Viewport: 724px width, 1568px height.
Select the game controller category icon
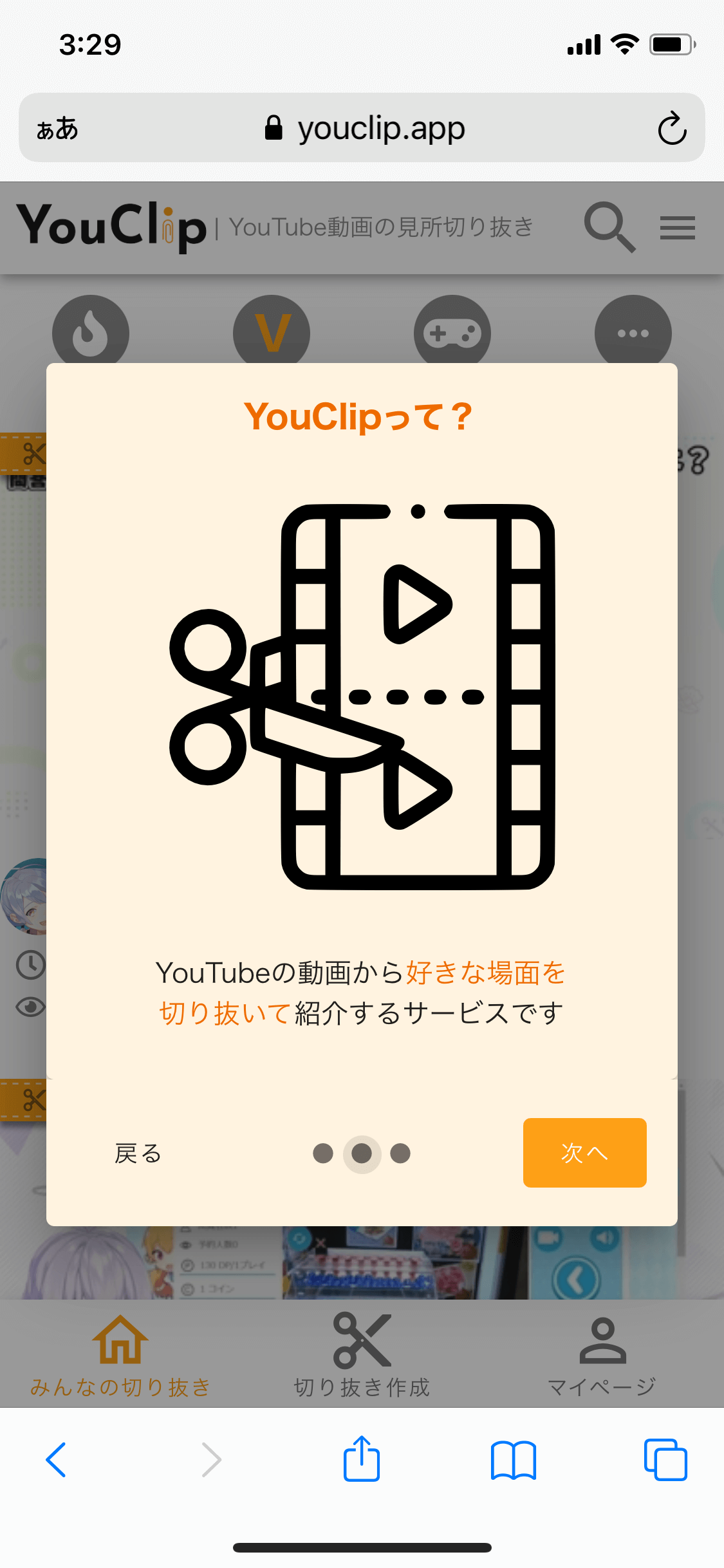pyautogui.click(x=452, y=332)
